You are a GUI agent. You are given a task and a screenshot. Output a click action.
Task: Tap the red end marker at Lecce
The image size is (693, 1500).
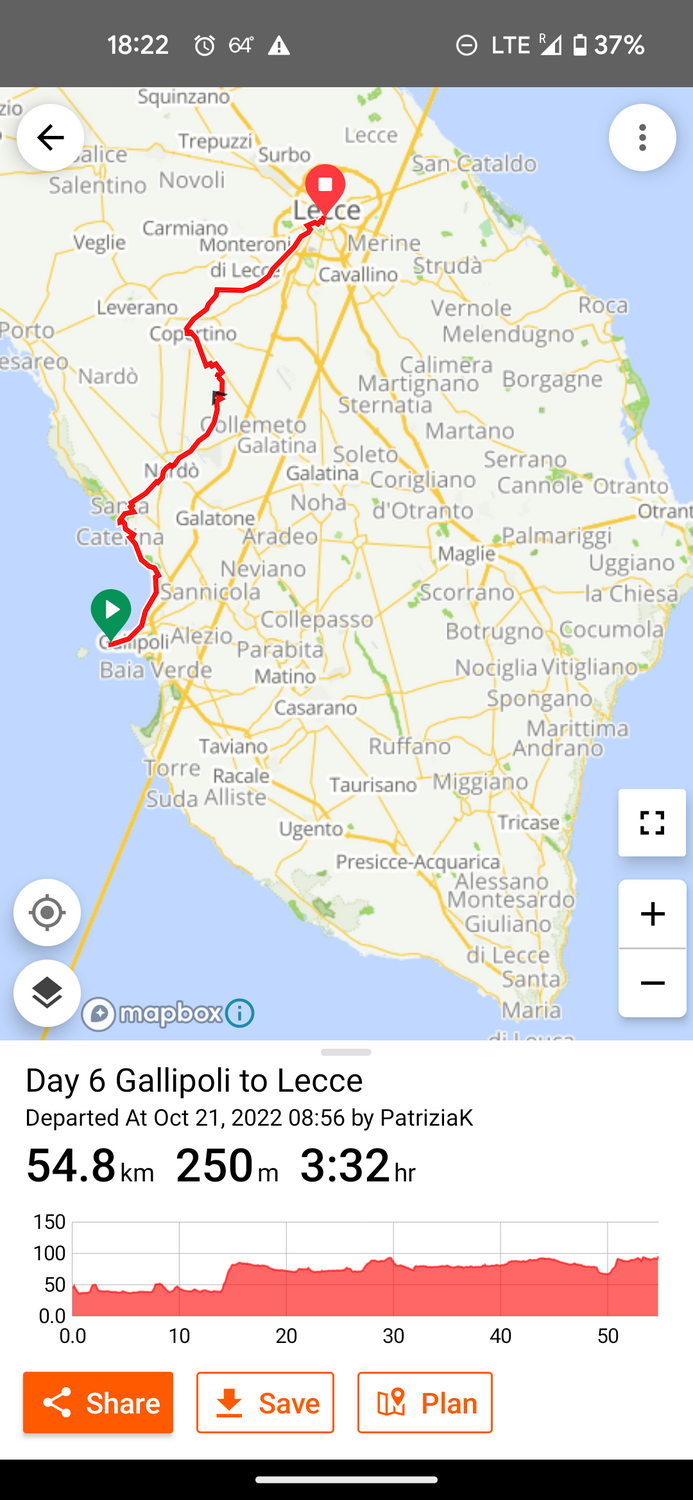pos(325,187)
